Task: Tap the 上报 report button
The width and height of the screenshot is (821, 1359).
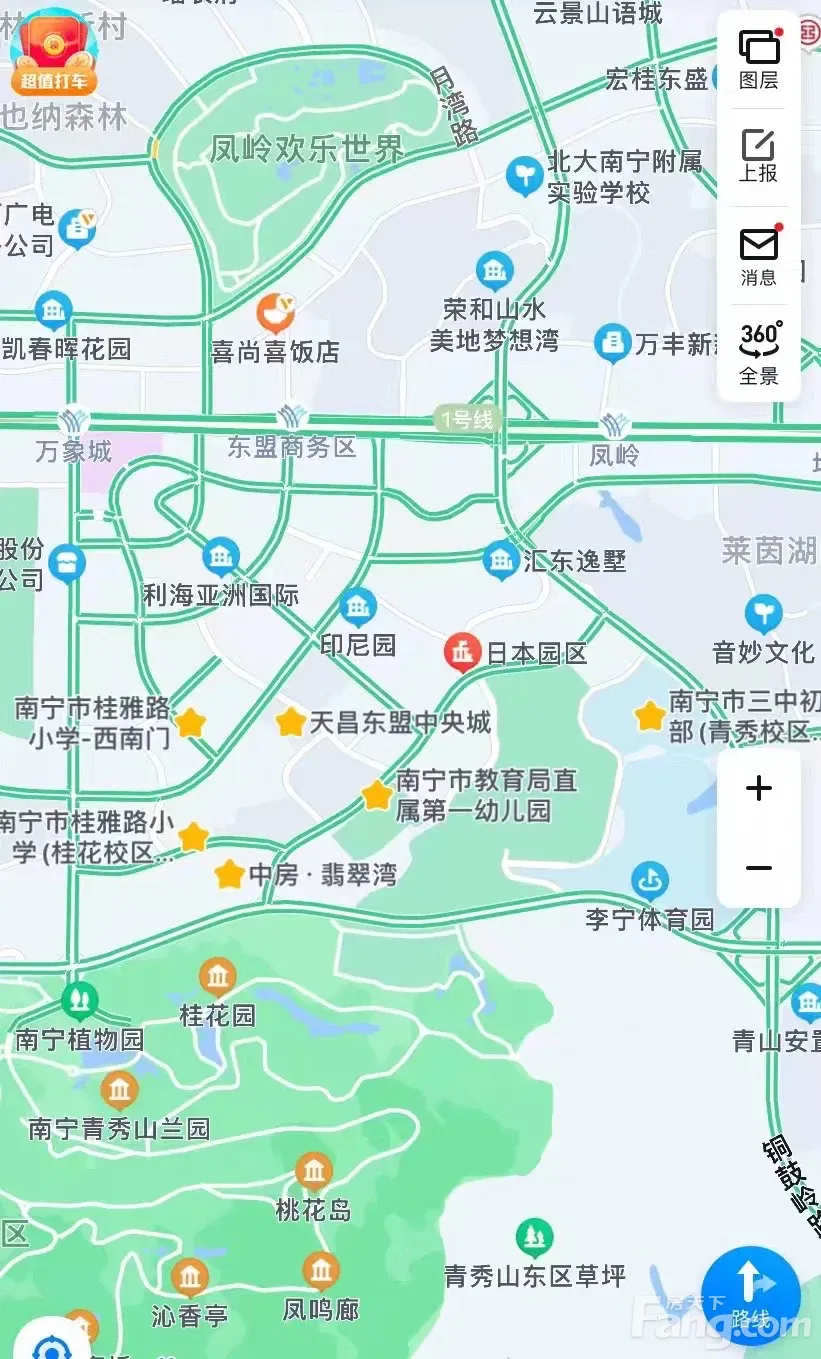Action: 759,156
